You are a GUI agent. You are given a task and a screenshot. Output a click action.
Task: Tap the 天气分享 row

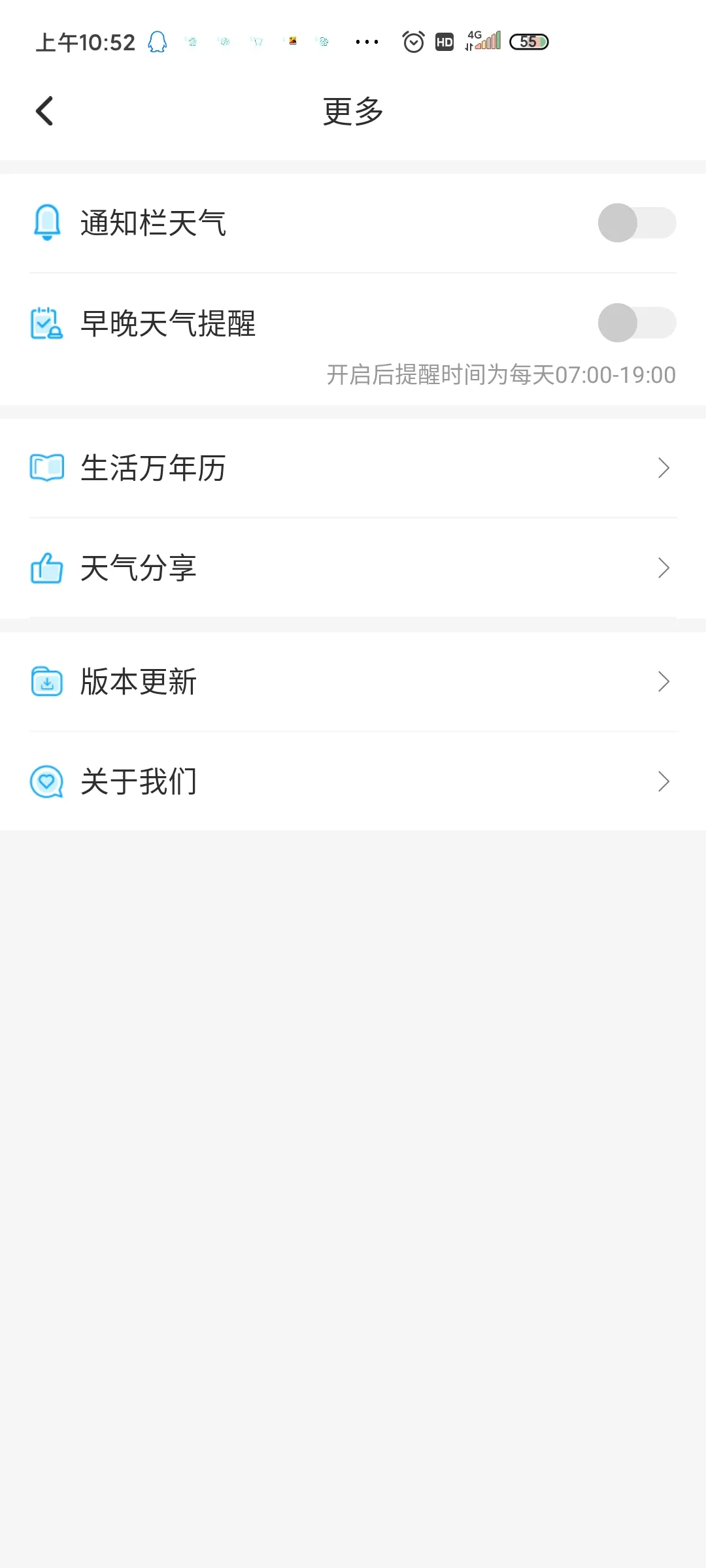pos(353,568)
